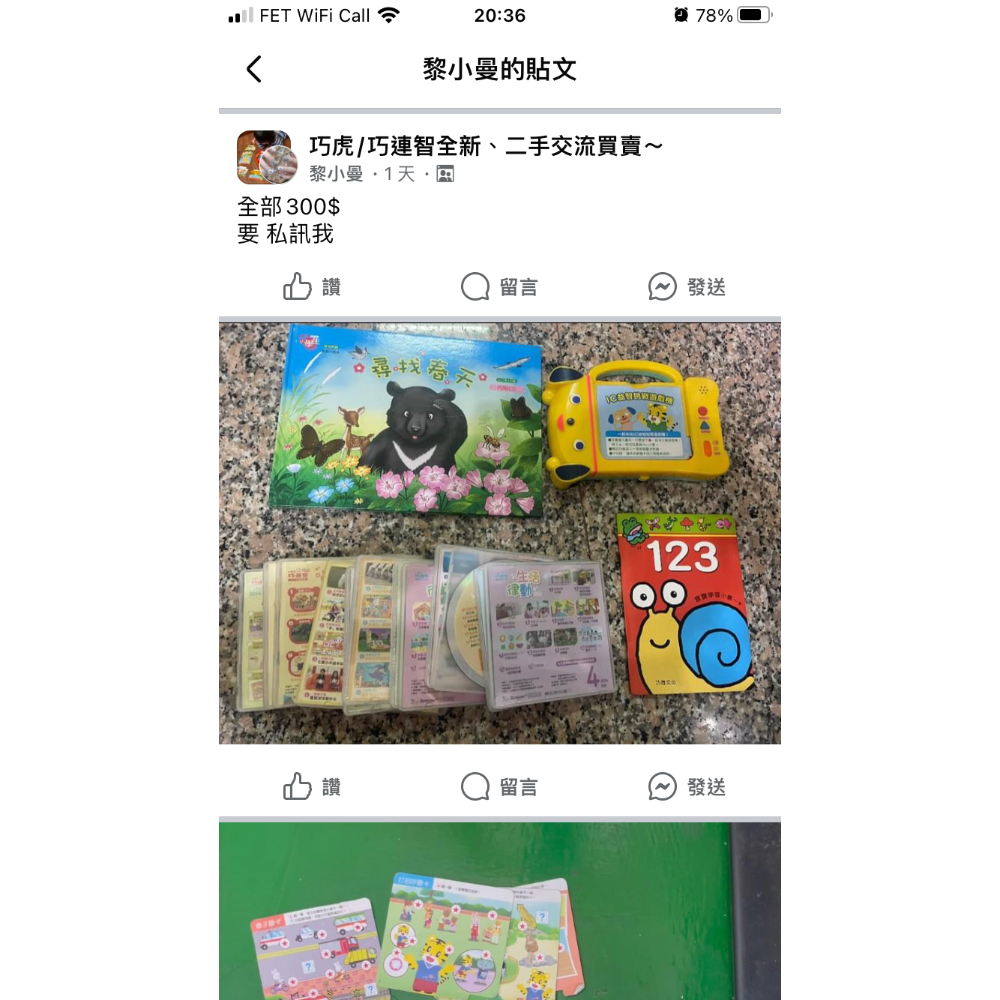
Task: Go back from 黎小曼的貼文
Action: 254,69
